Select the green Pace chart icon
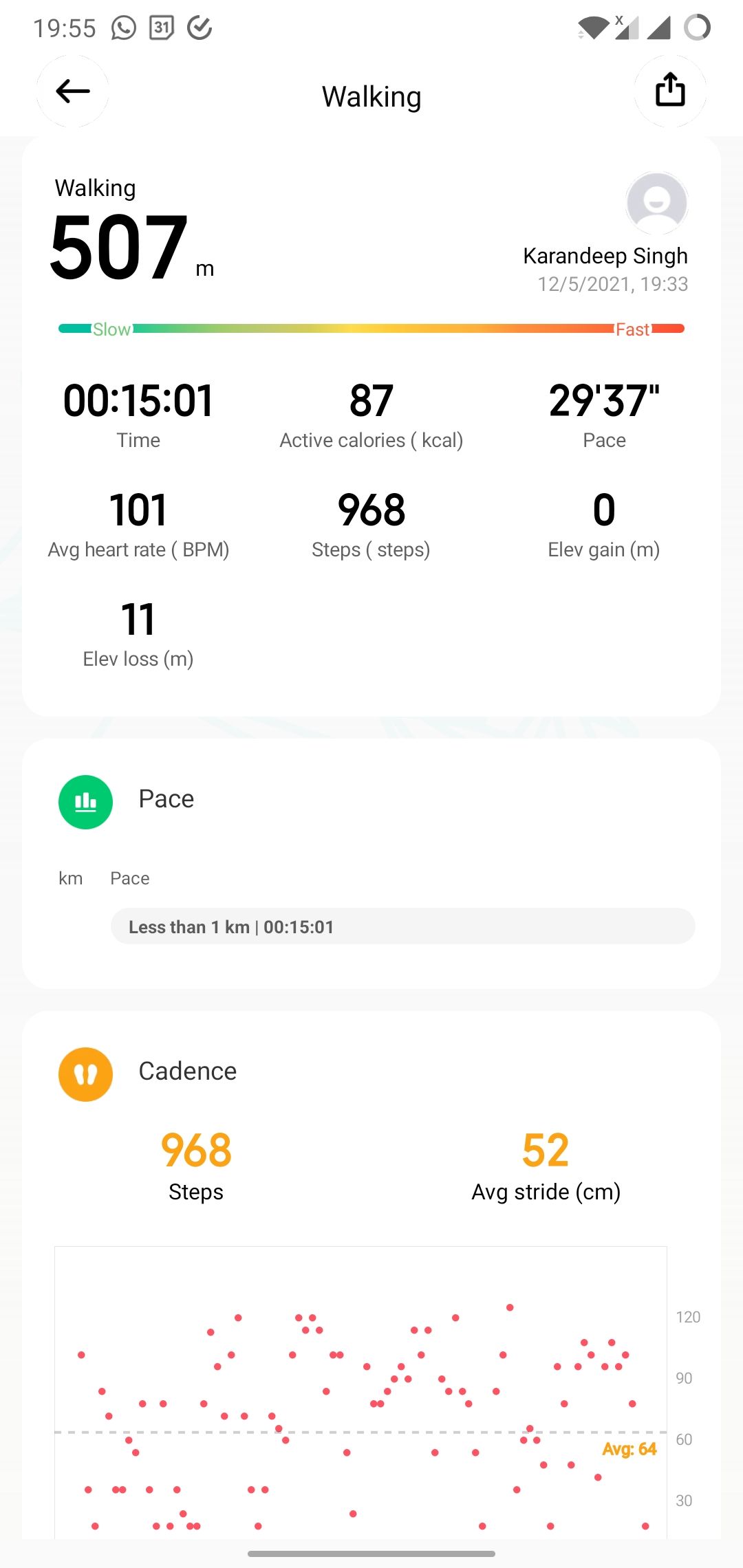The image size is (743, 1568). [x=85, y=801]
